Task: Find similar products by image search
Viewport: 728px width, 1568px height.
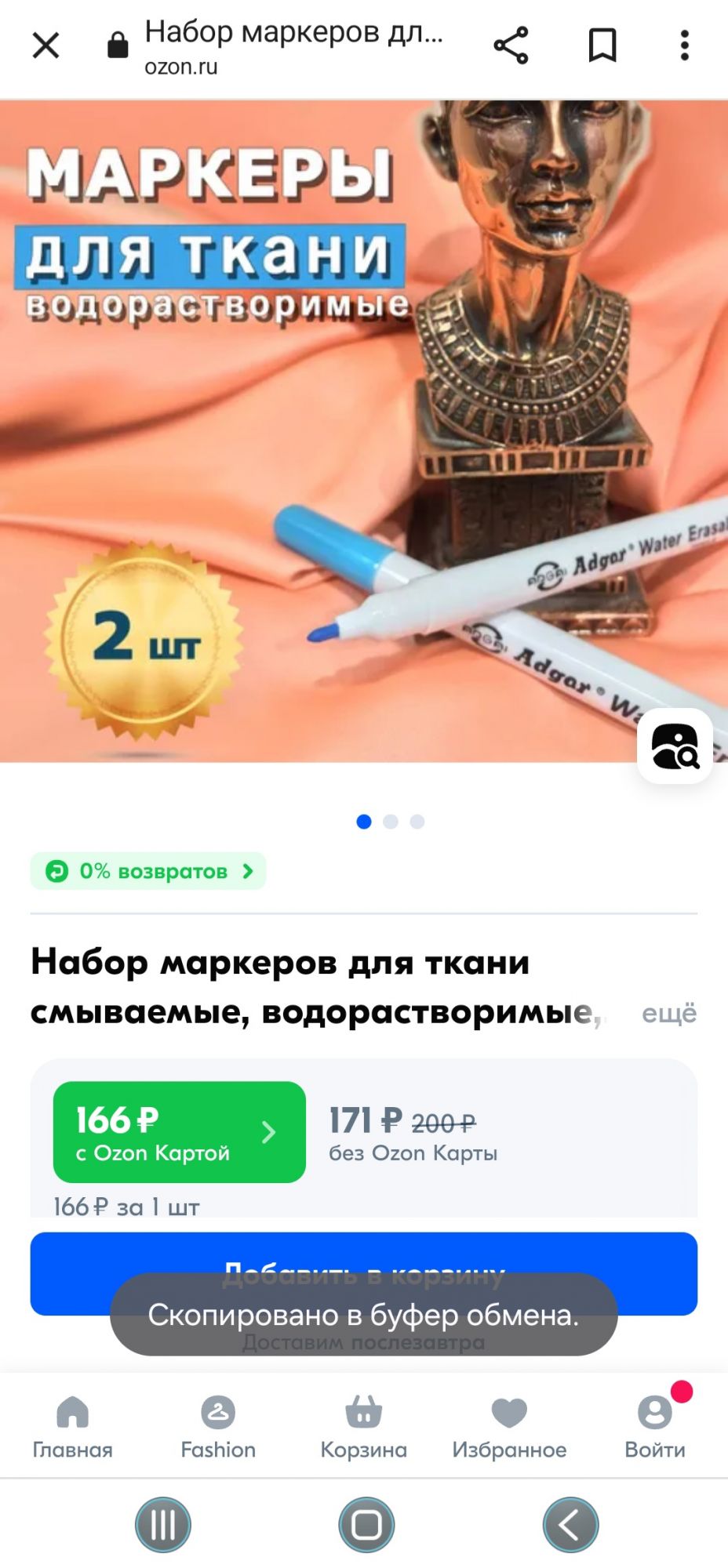Action: tap(675, 746)
